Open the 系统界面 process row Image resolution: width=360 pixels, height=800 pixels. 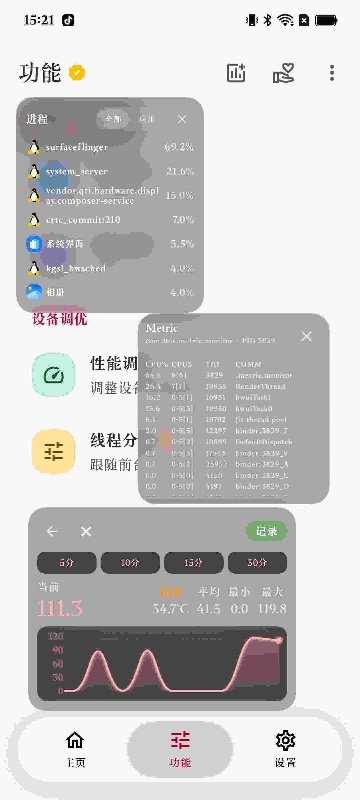click(x=110, y=244)
